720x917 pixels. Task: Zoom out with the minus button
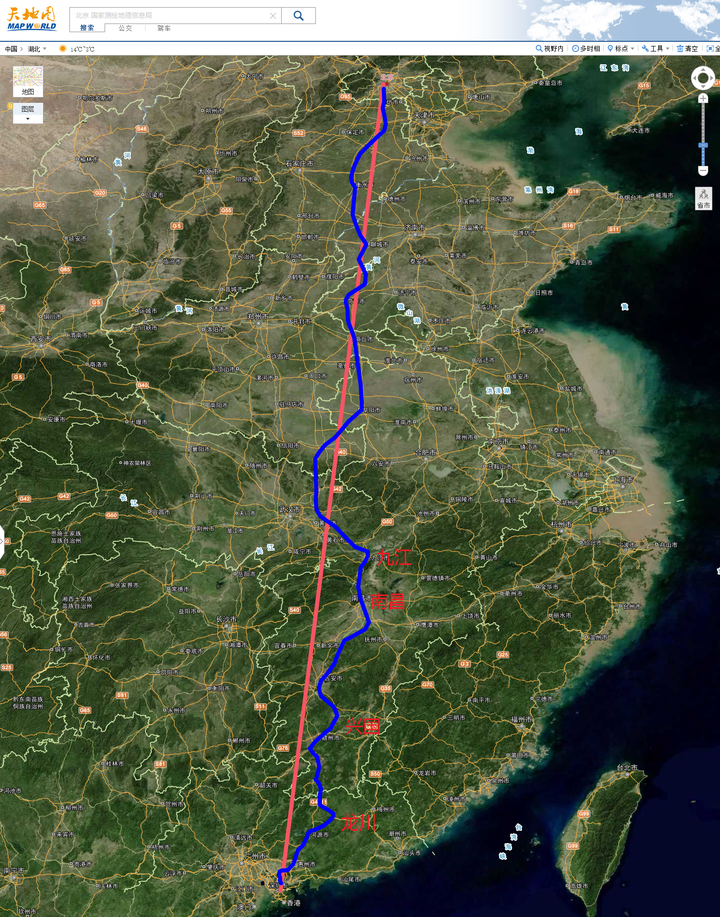pos(703,171)
